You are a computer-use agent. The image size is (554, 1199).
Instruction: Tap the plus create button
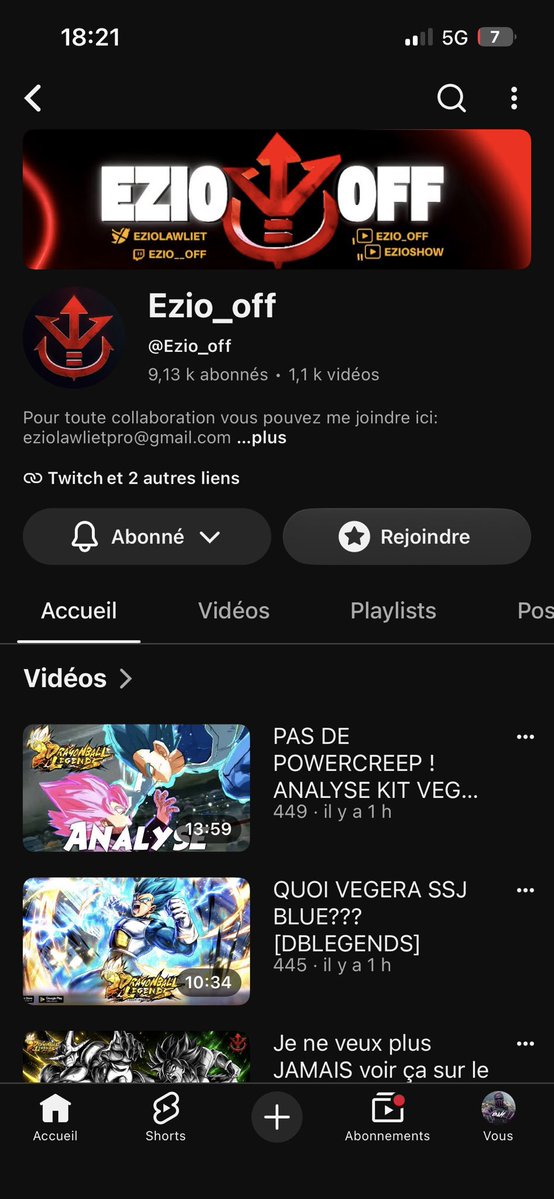click(x=277, y=1117)
